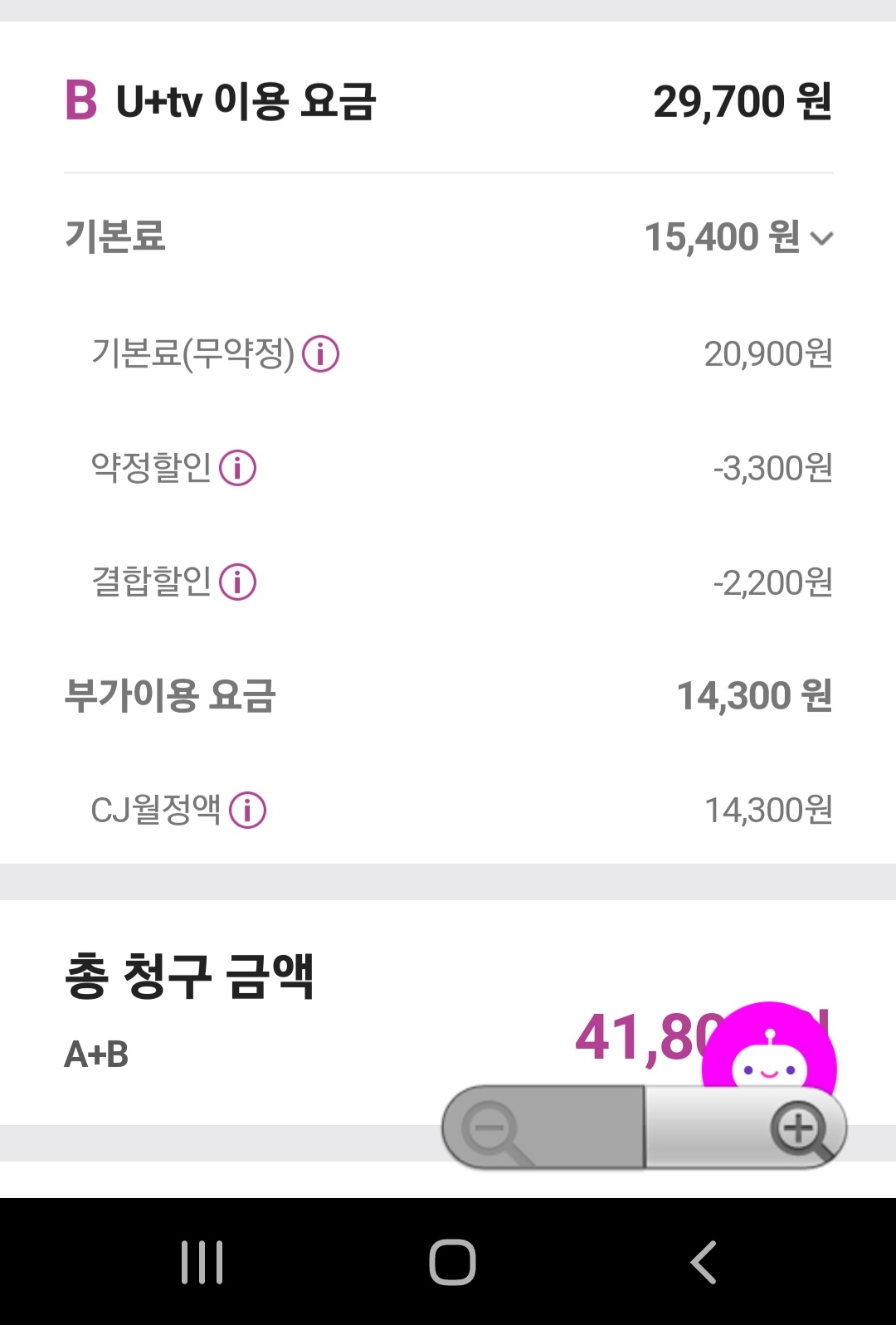Viewport: 896px width, 1325px height.
Task: Zoom in with the plus magnifier
Action: [798, 1128]
